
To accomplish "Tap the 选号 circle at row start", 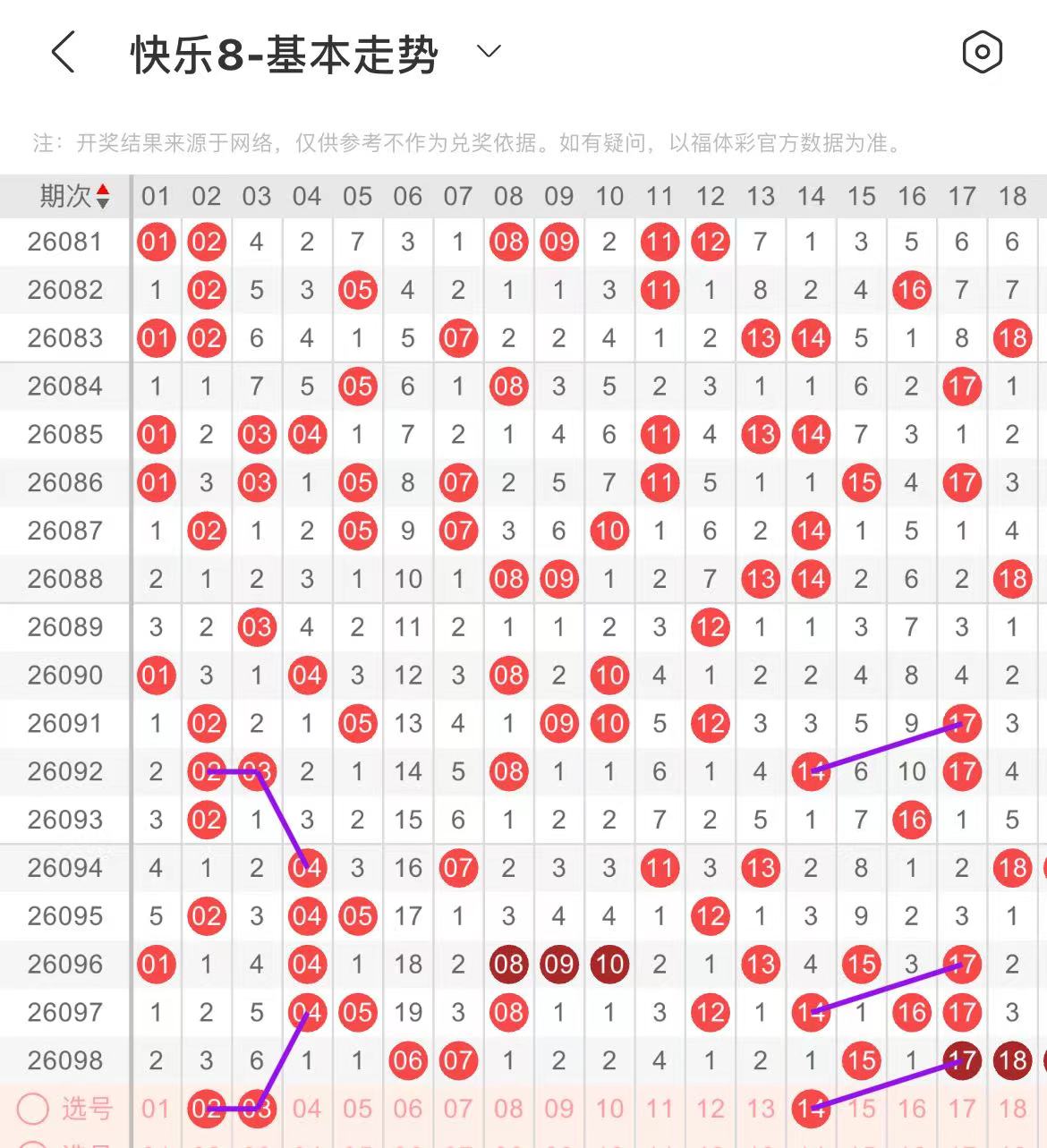I will tap(33, 1109).
